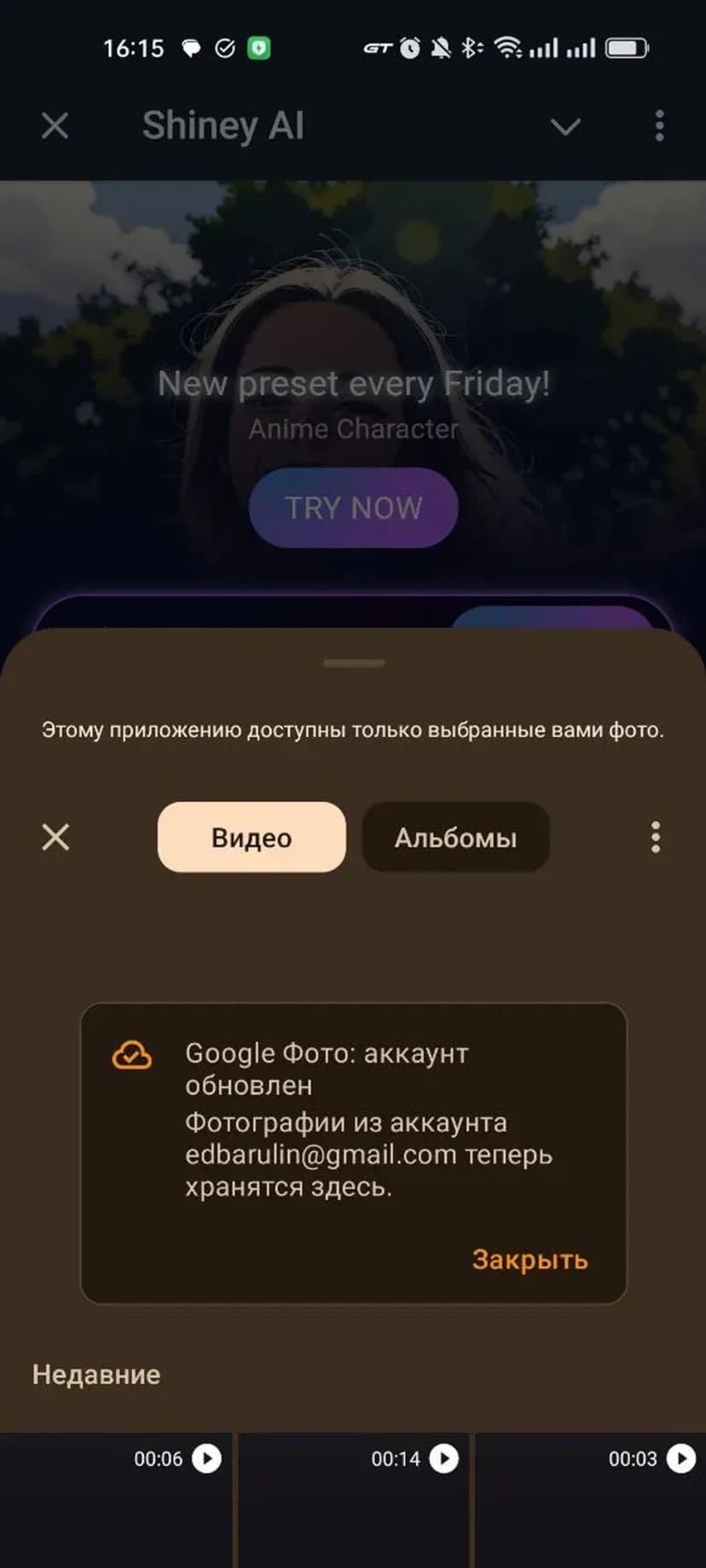This screenshot has height=1568, width=706.
Task: Select the 00:14 video thumbnail
Action: click(353, 1500)
